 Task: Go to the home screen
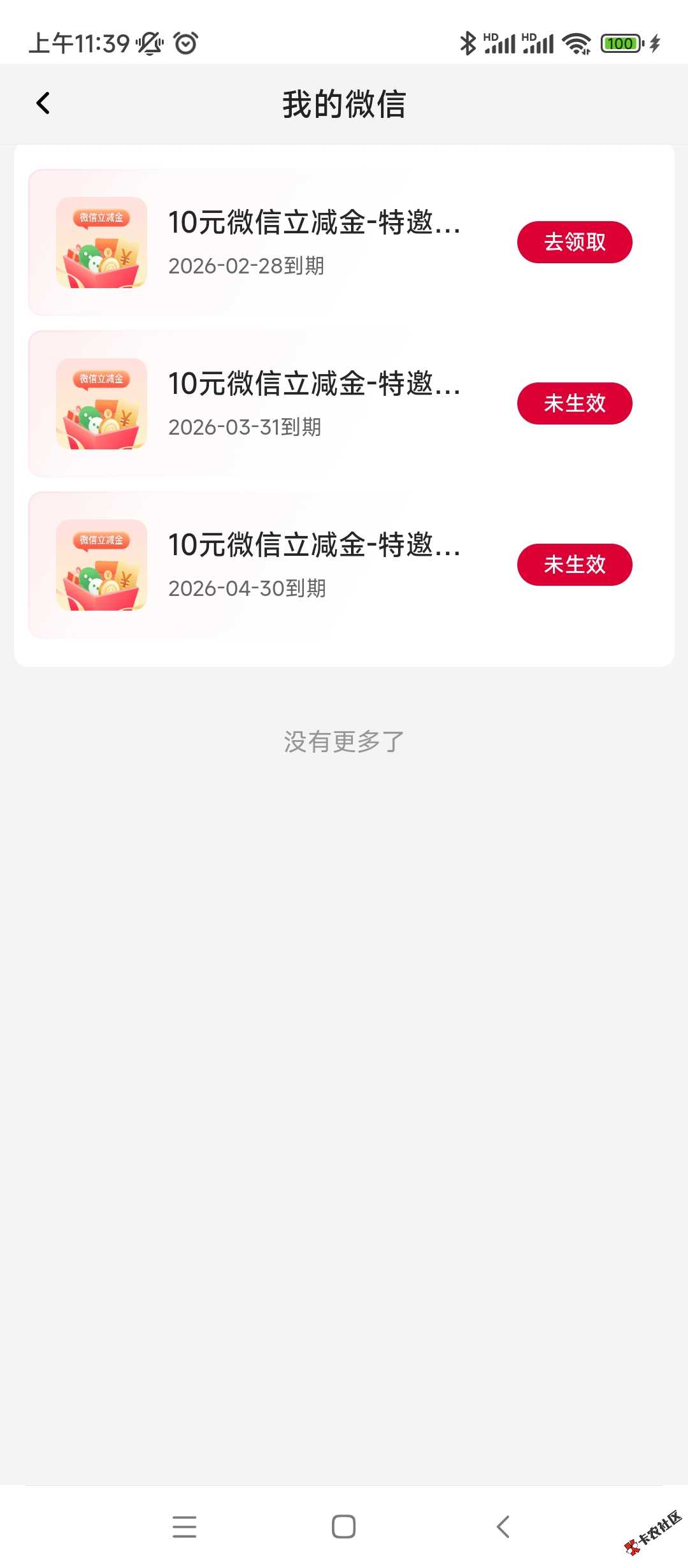point(344,1527)
